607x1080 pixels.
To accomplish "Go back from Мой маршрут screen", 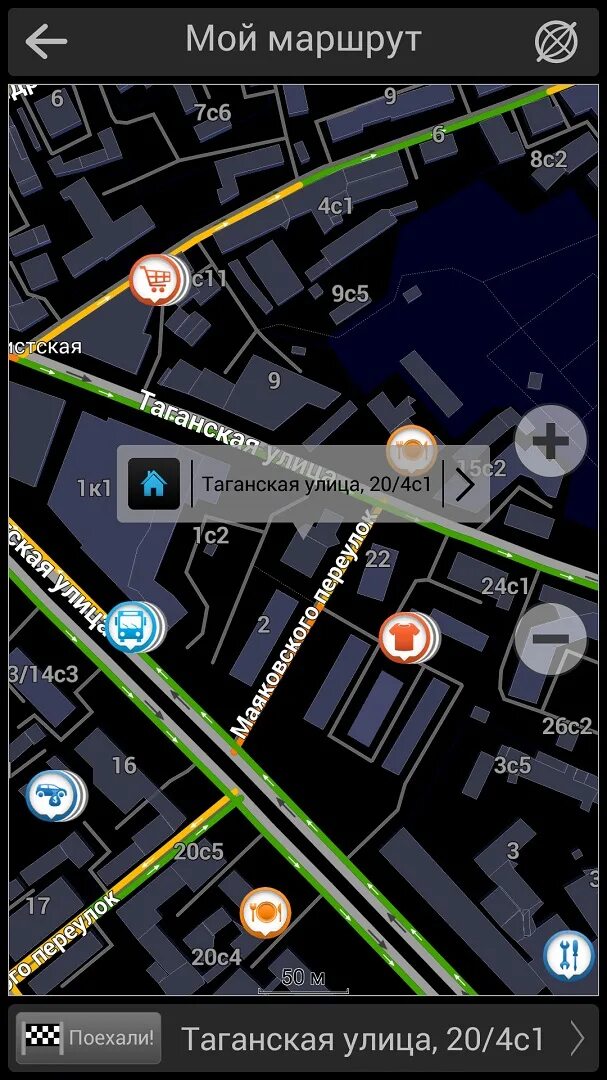I will [x=46, y=41].
